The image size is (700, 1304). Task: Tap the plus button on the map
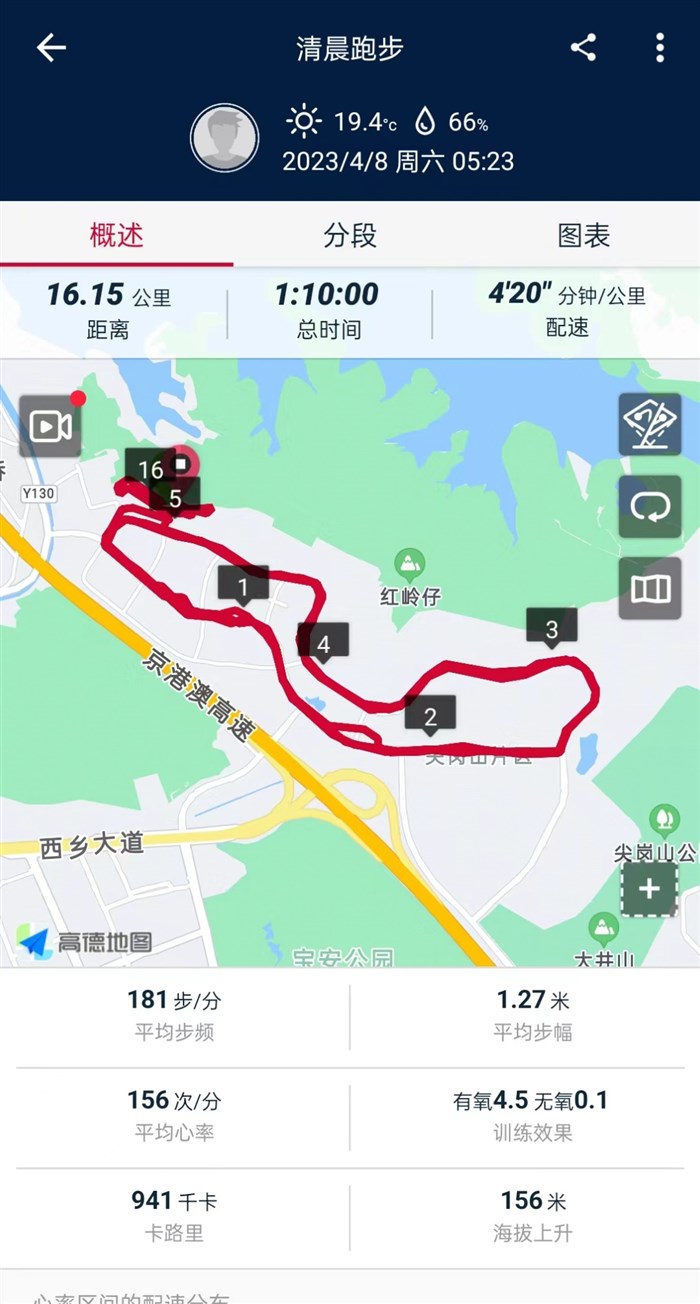[649, 889]
